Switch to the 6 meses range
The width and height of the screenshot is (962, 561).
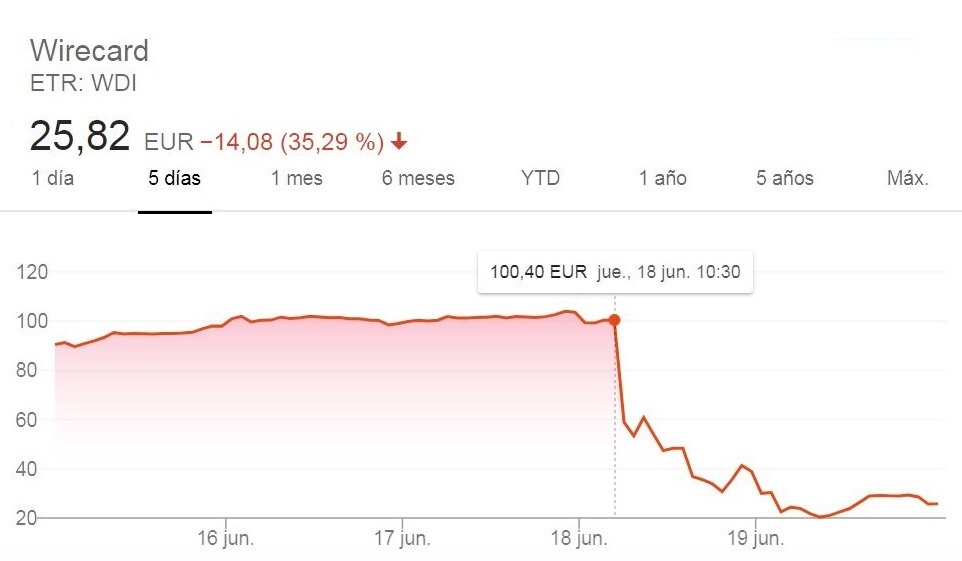pos(418,179)
